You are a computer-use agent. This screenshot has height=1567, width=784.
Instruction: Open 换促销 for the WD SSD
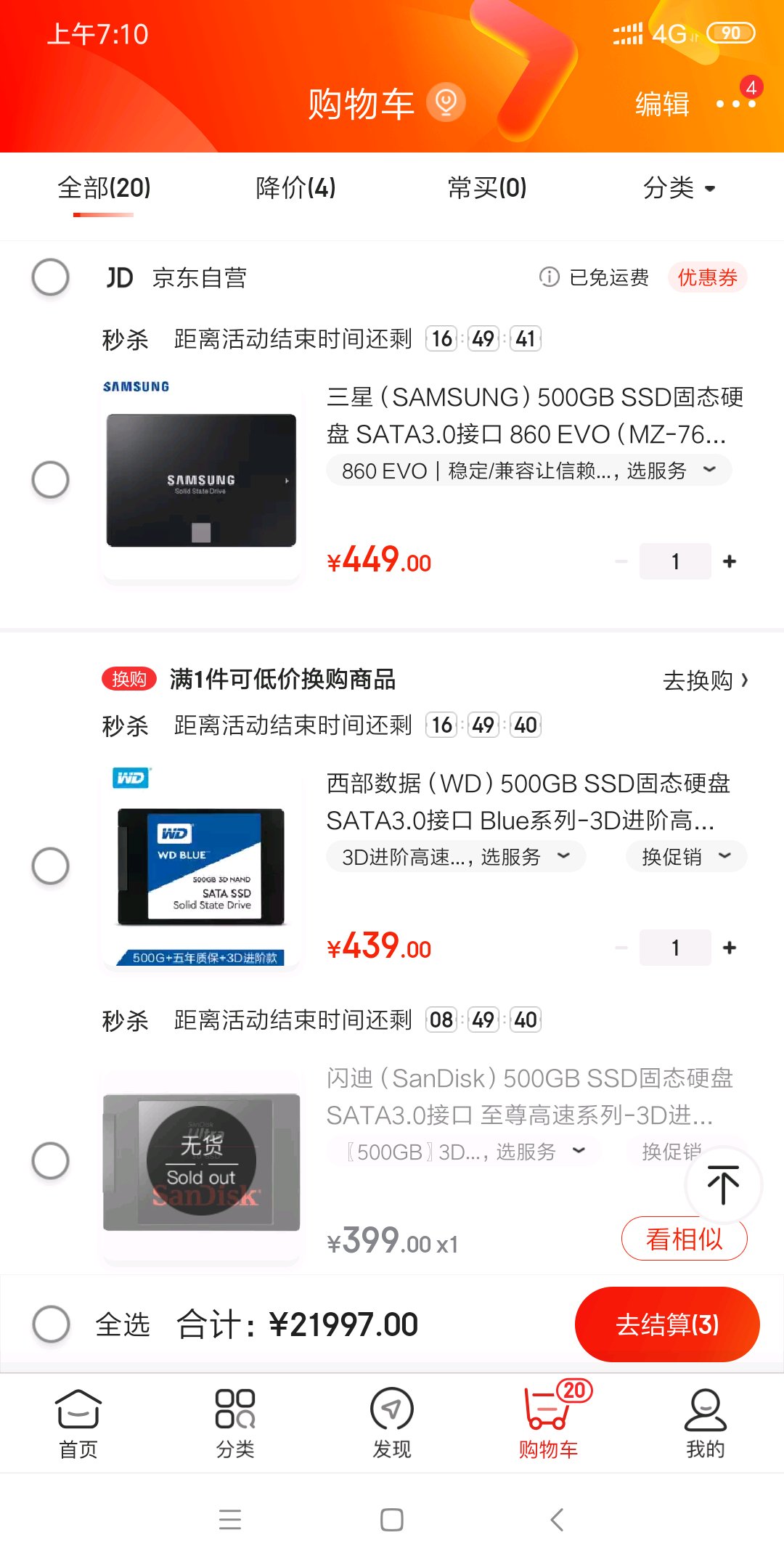coord(686,857)
